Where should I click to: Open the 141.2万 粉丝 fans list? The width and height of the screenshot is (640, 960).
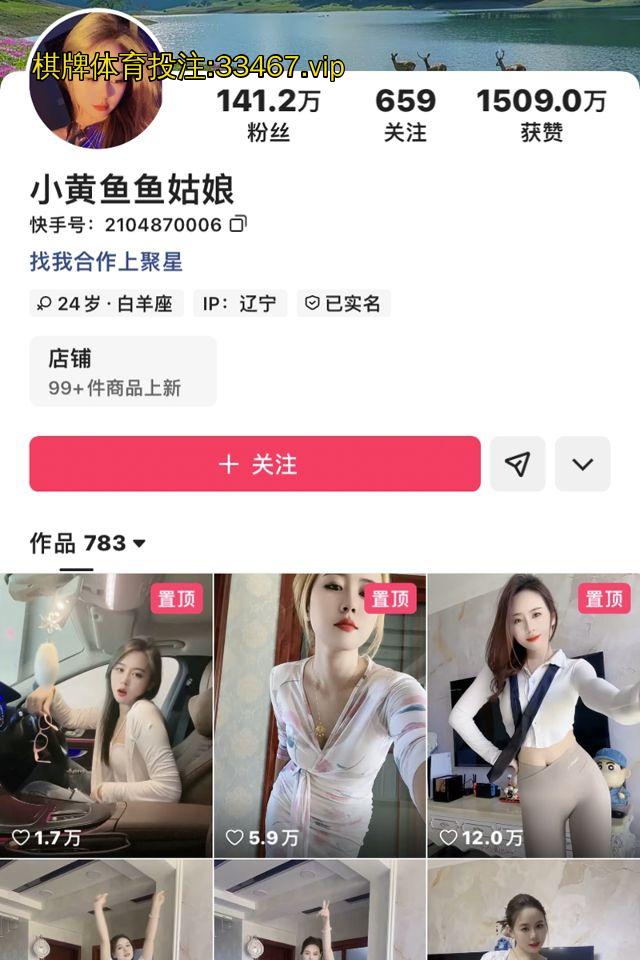point(268,114)
